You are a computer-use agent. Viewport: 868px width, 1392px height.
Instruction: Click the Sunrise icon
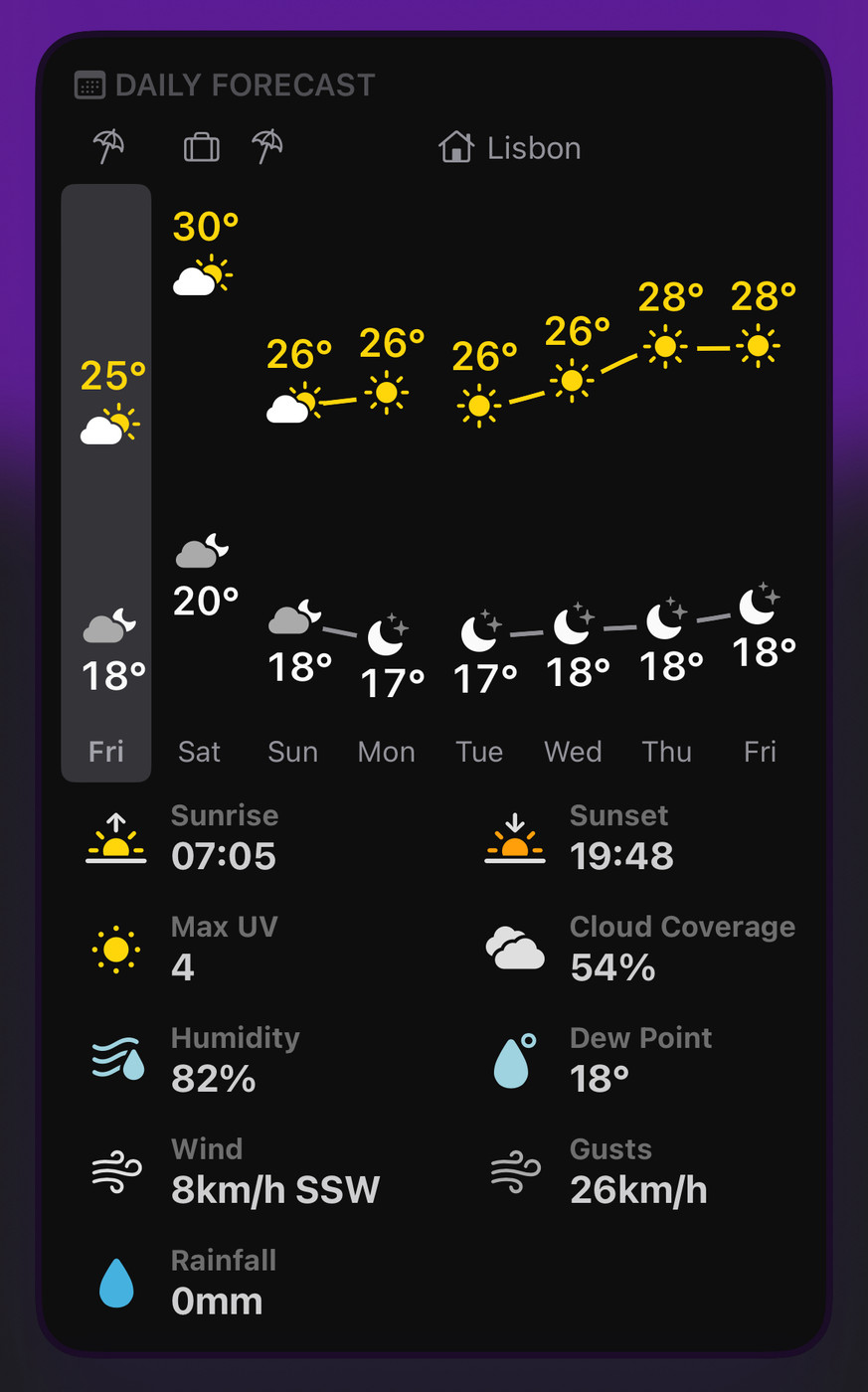pyautogui.click(x=116, y=840)
